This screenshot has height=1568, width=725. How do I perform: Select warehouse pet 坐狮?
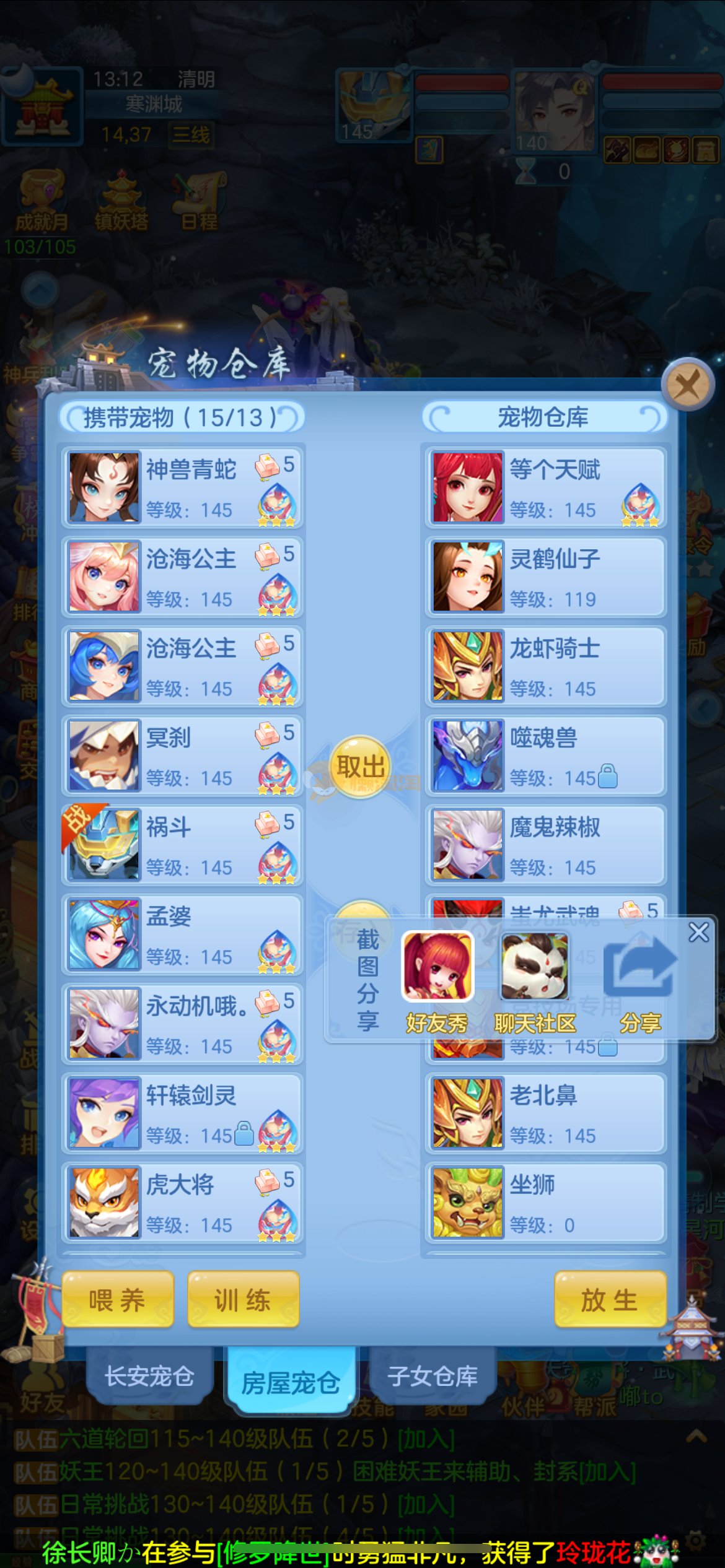click(x=545, y=1203)
